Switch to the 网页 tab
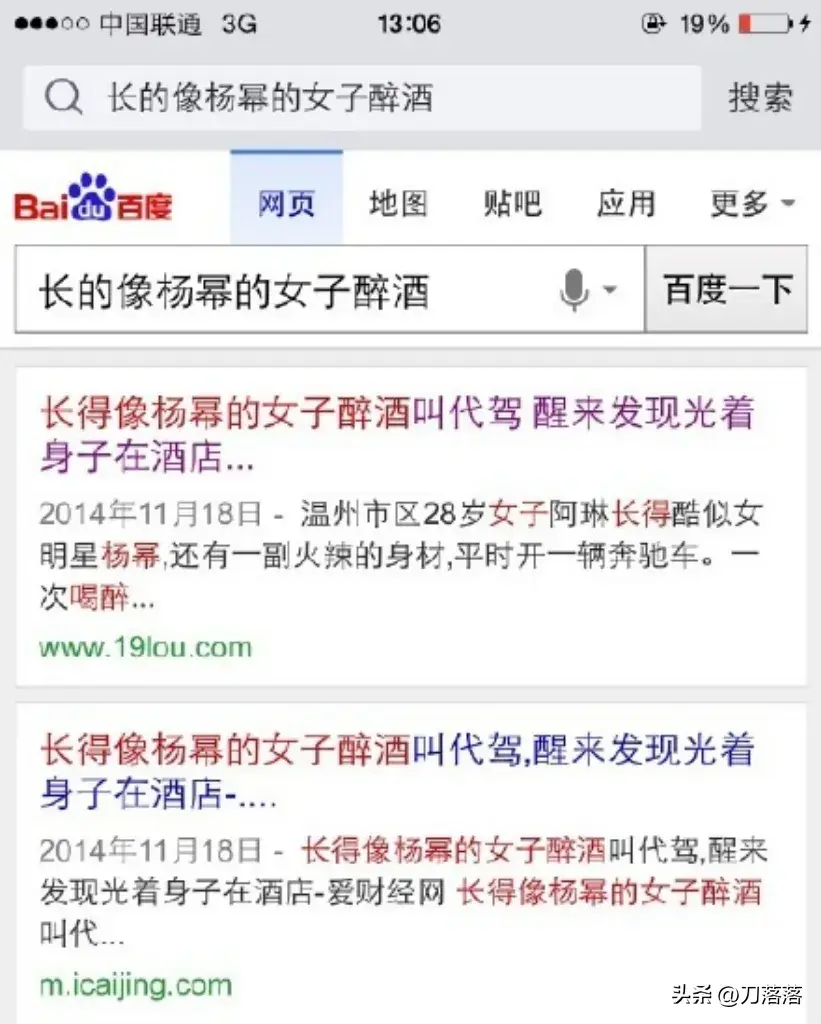Viewport: 821px width, 1024px height. point(286,204)
